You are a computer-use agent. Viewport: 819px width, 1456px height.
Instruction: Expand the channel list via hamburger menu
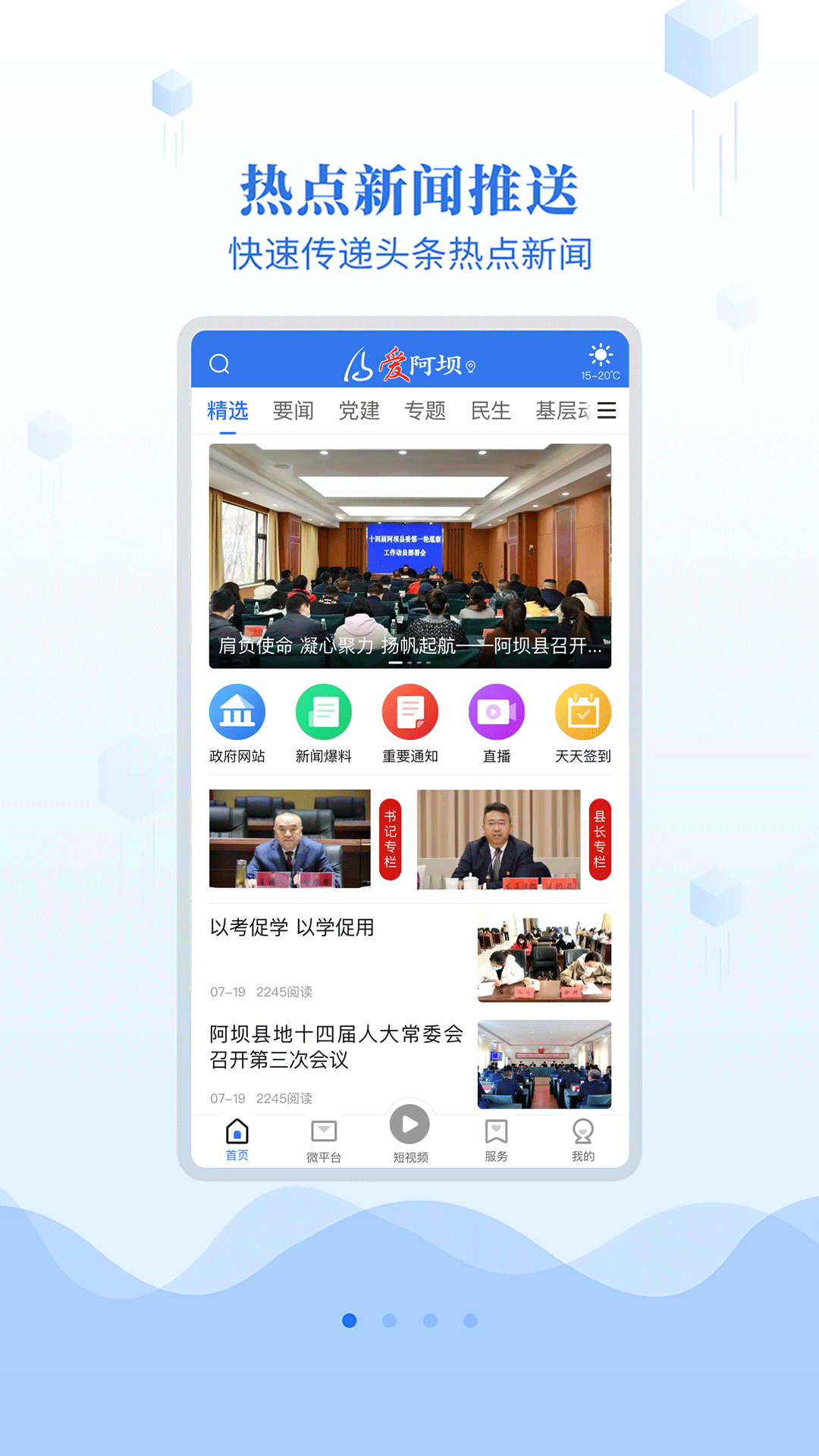(607, 410)
